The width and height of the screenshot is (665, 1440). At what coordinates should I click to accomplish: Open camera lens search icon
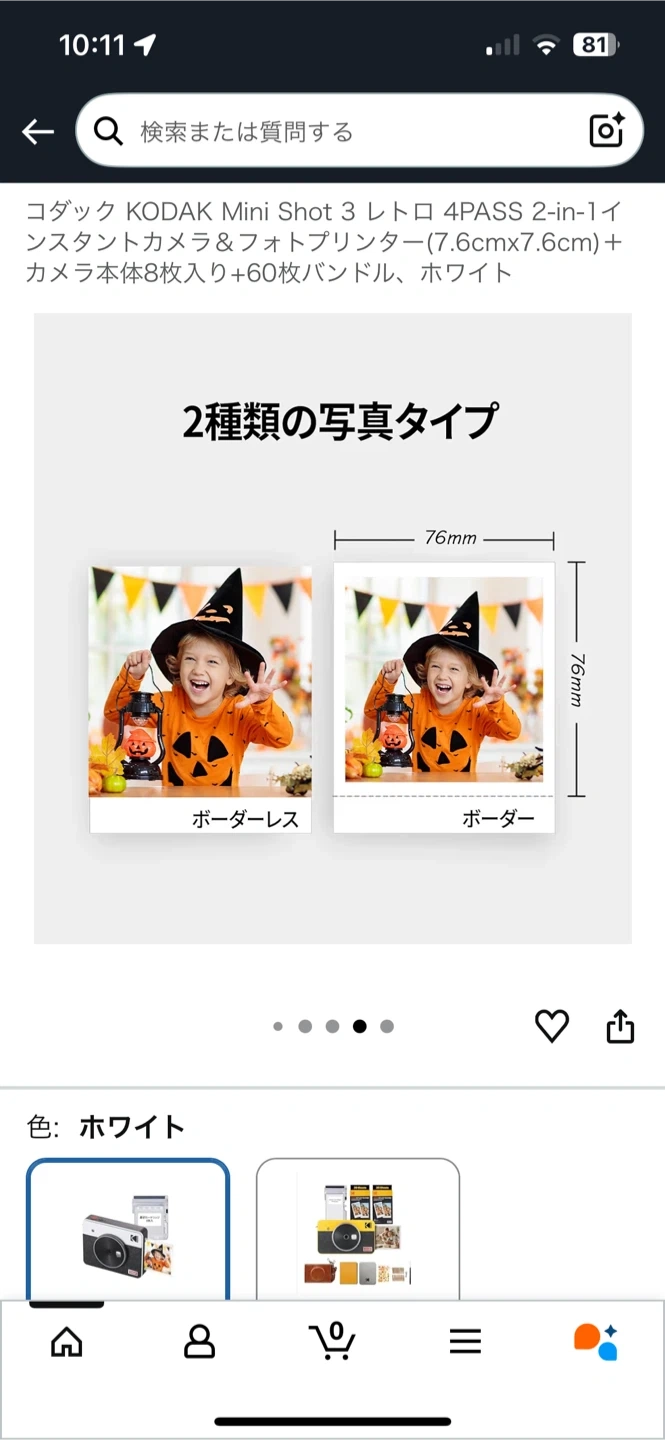606,131
